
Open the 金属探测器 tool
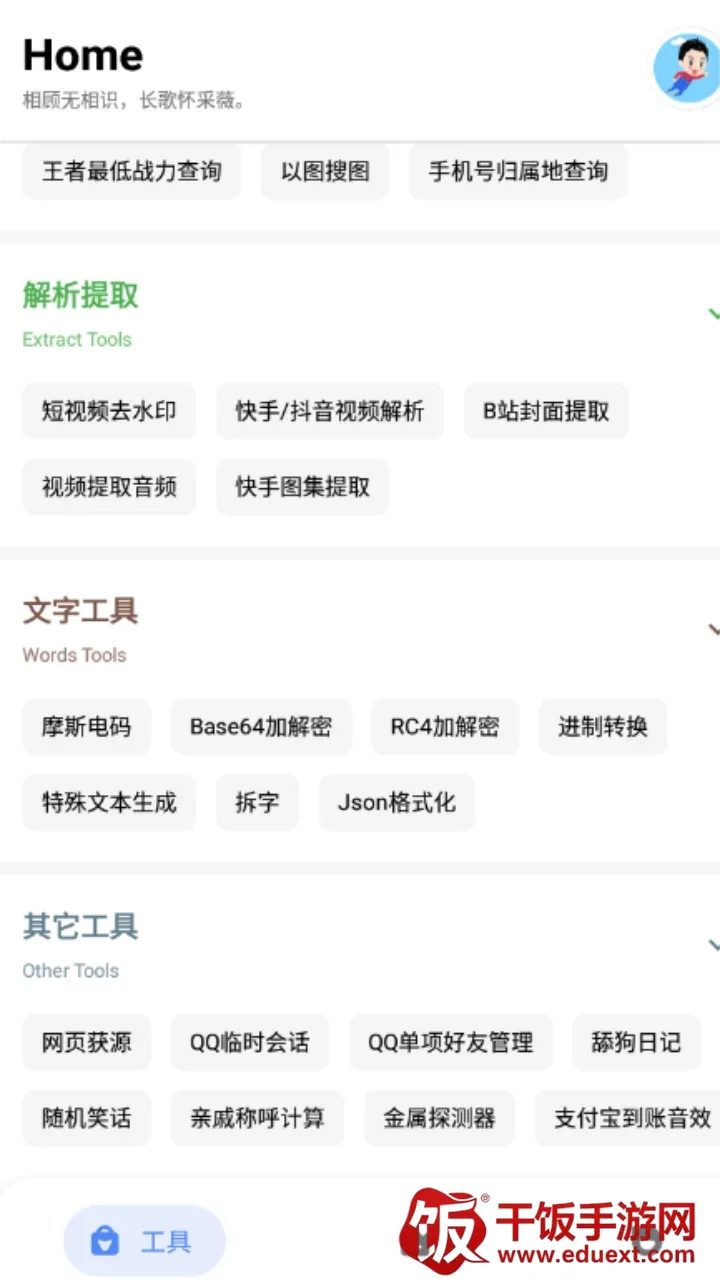click(439, 1118)
